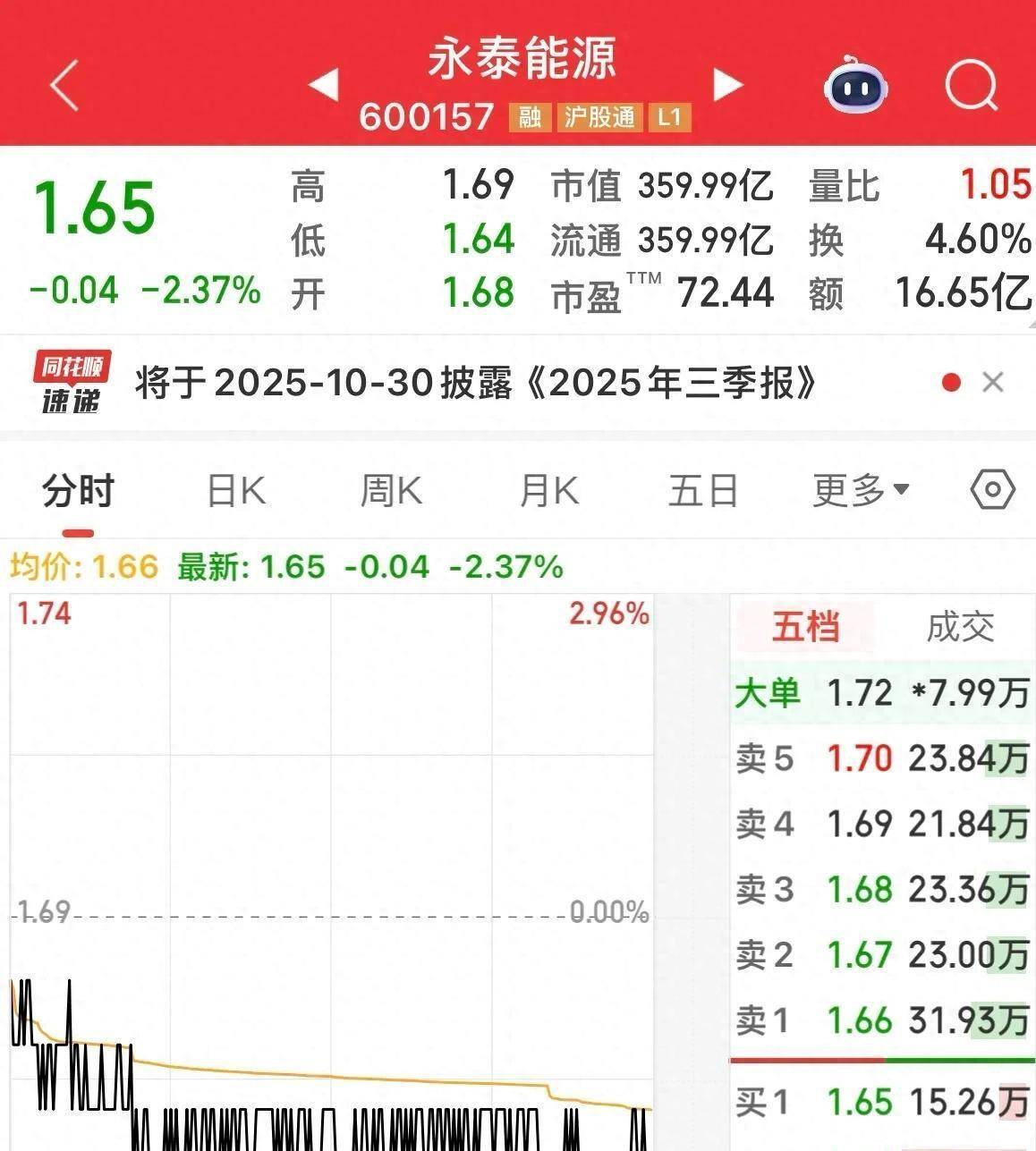The image size is (1036, 1151).
Task: Switch to the previous stock
Action: click(324, 85)
